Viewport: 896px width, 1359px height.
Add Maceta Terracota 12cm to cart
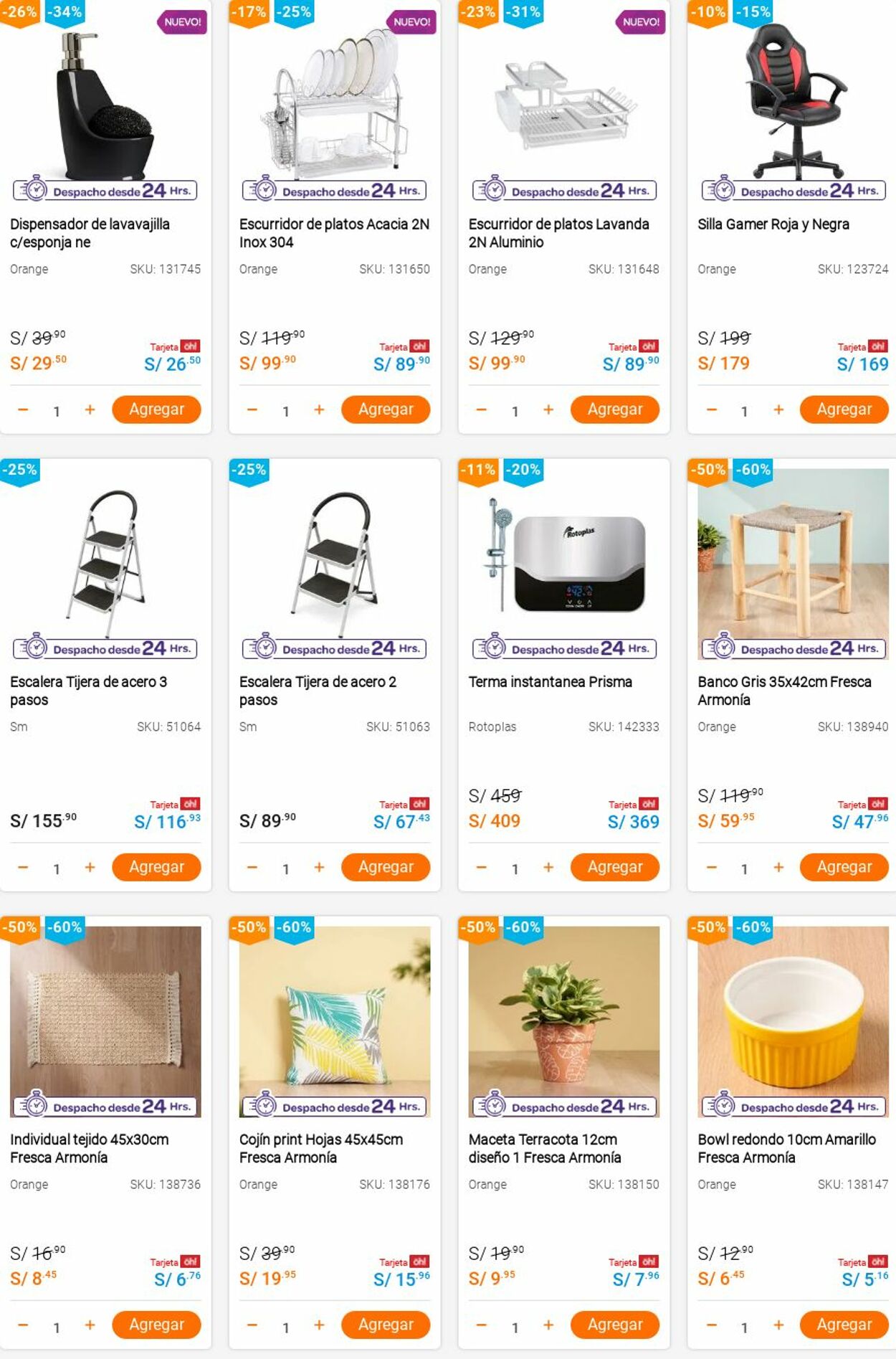coord(614,1325)
